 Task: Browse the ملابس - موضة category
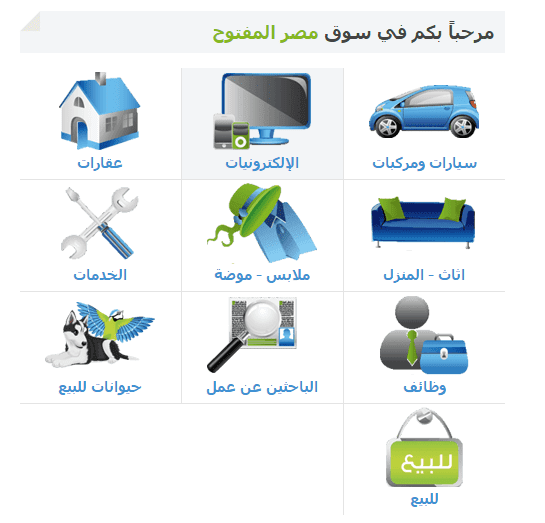(262, 275)
